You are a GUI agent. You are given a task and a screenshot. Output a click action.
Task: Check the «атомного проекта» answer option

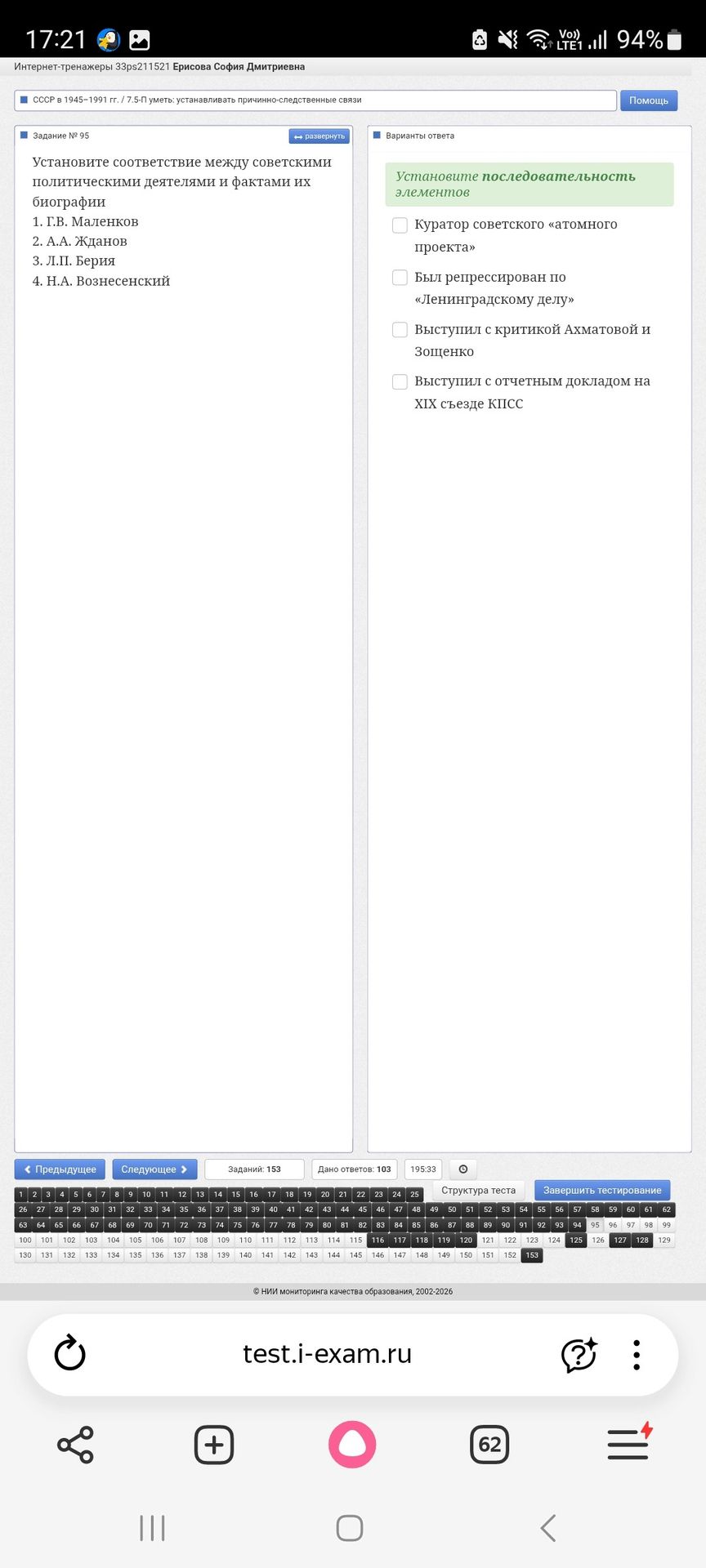pos(400,225)
